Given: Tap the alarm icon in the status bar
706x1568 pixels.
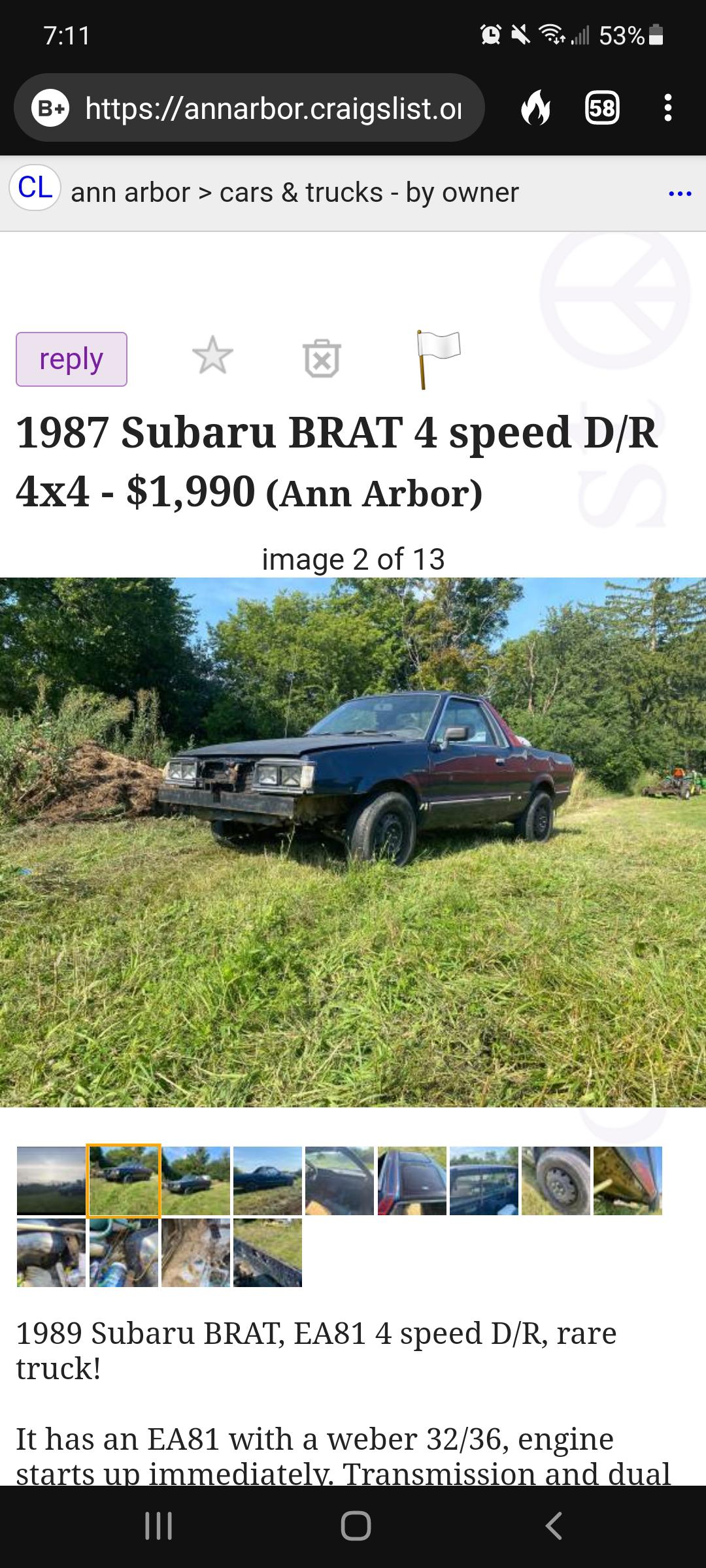Looking at the screenshot, I should [x=489, y=37].
